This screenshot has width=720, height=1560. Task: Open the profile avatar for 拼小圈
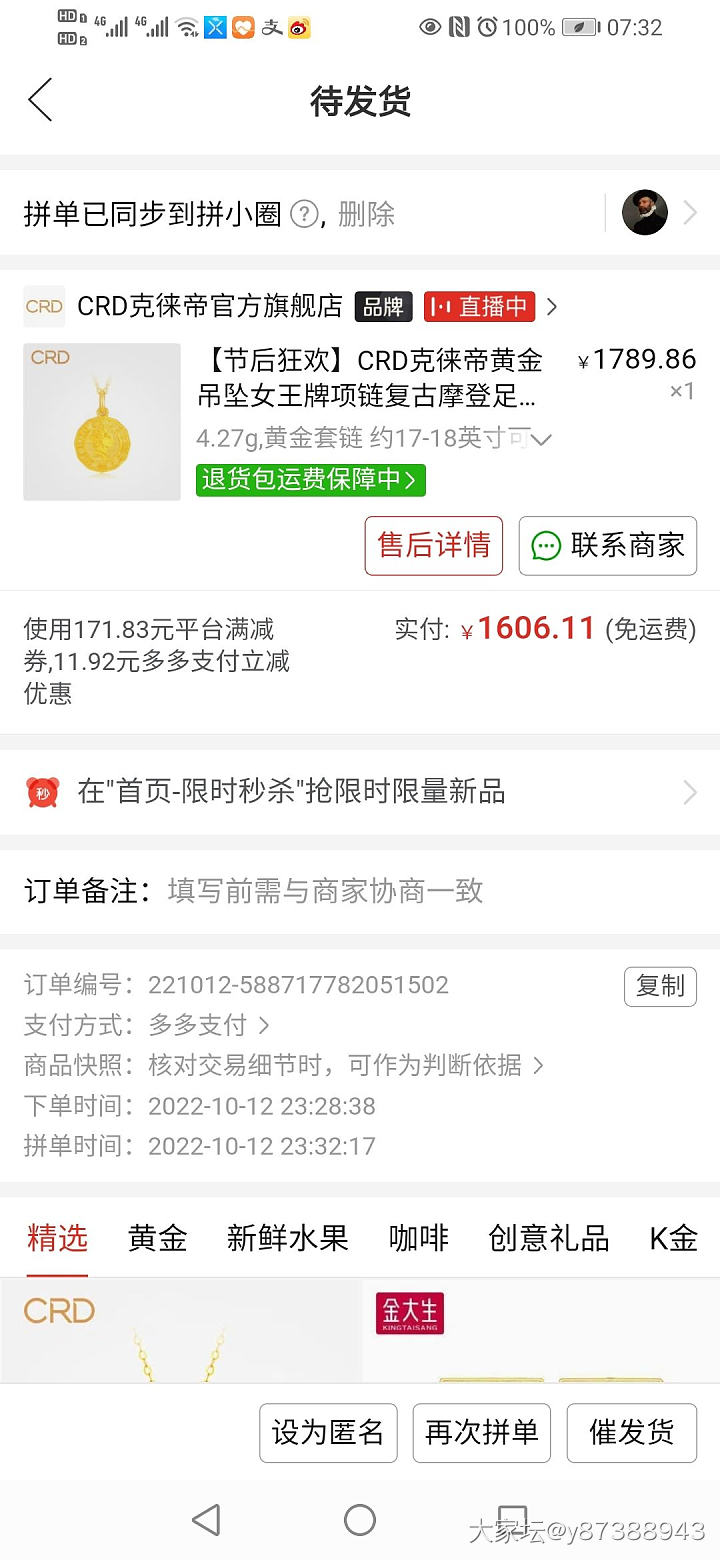[645, 212]
